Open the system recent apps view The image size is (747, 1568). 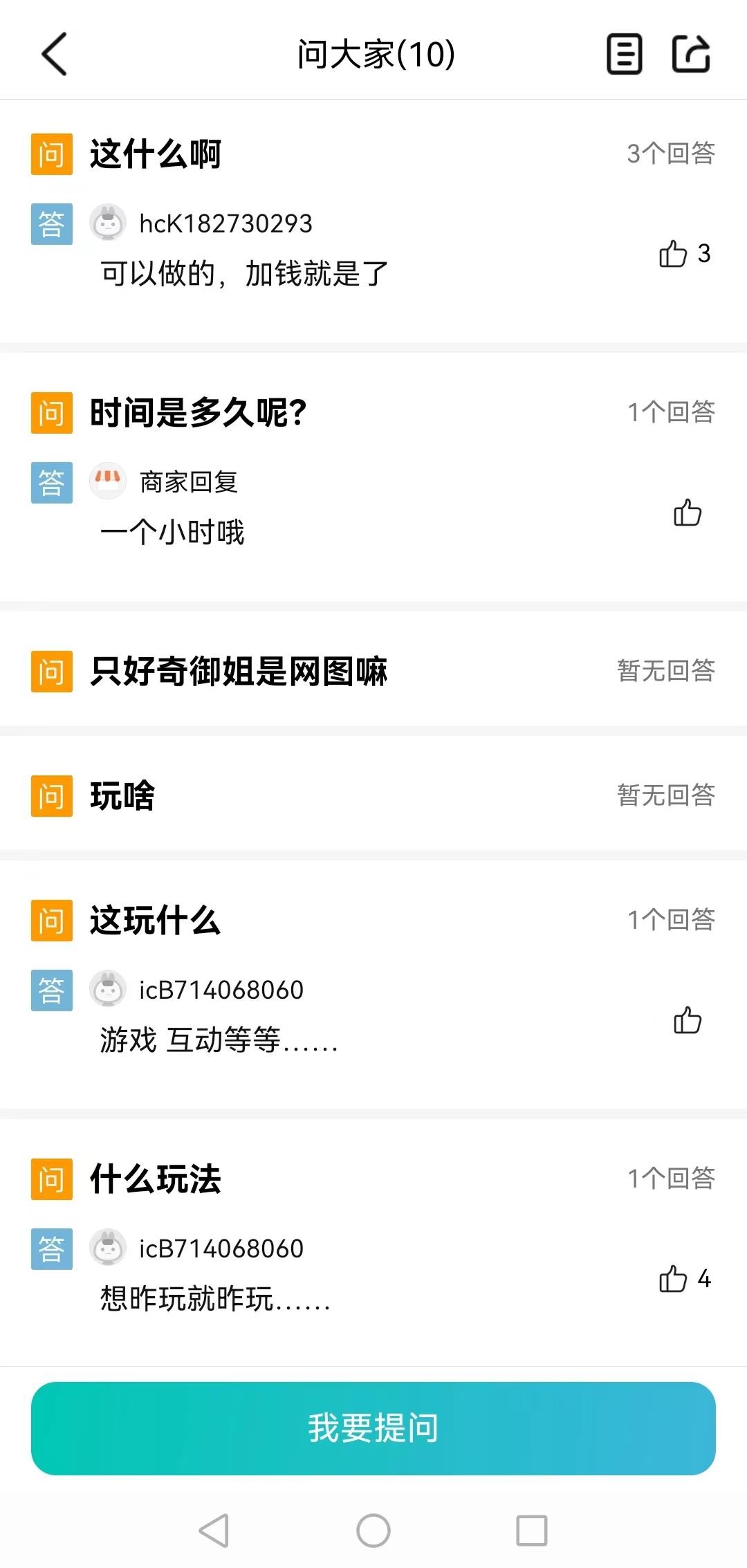click(x=532, y=1531)
